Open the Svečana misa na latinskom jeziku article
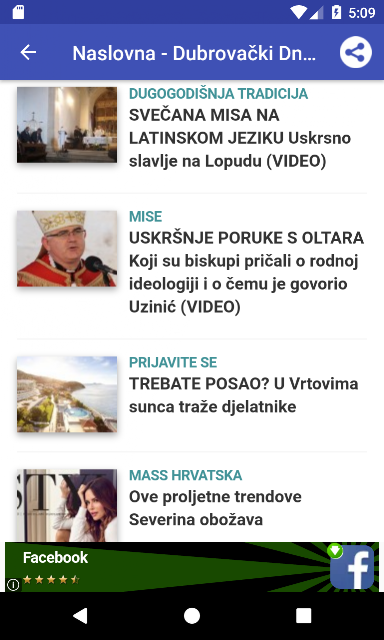The image size is (384, 640). click(x=240, y=138)
